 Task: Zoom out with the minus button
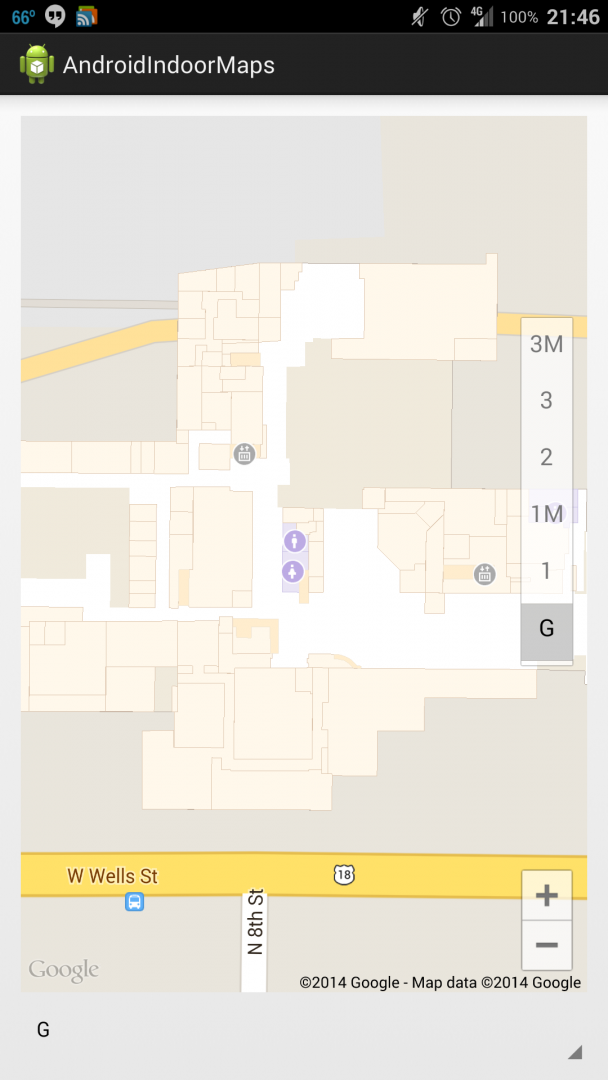pyautogui.click(x=547, y=945)
